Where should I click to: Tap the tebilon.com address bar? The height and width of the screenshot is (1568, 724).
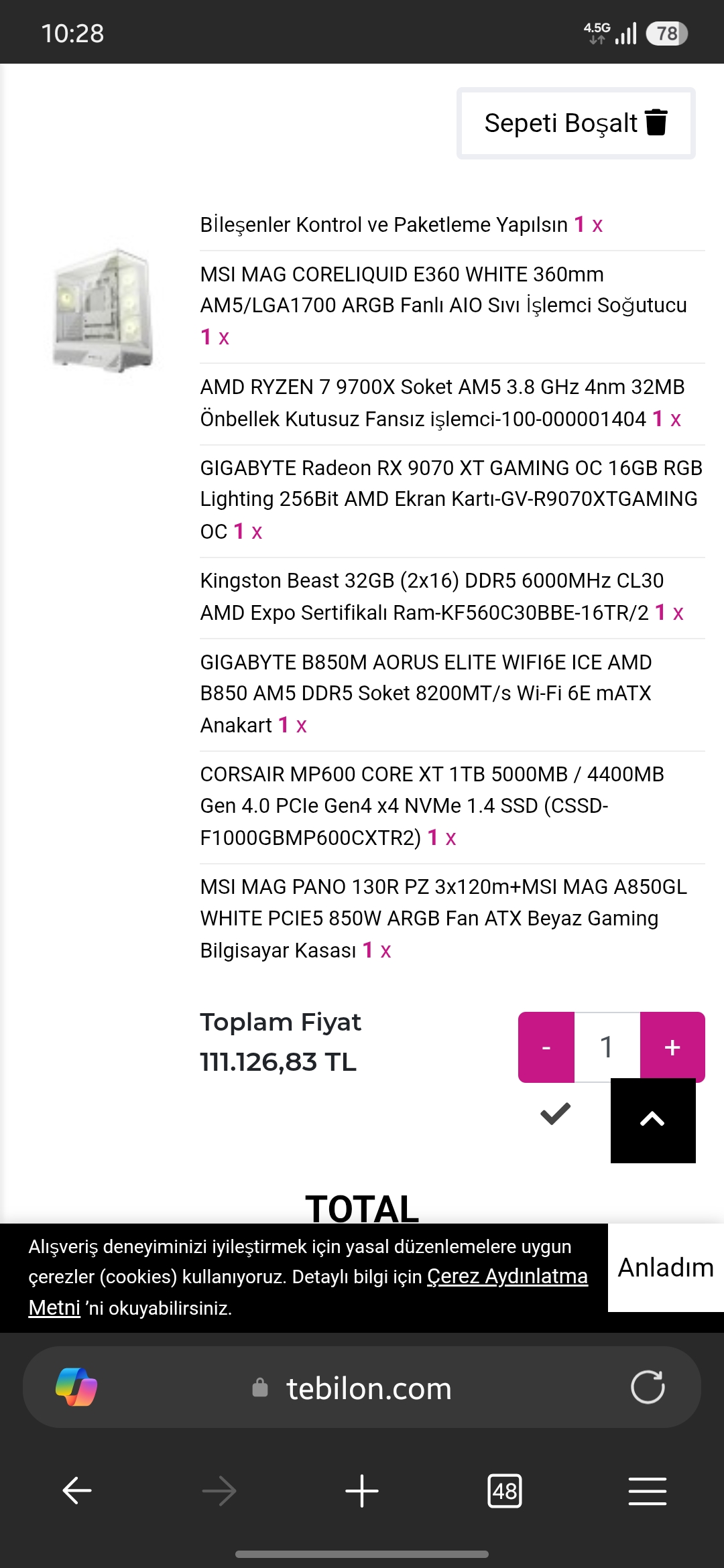(x=362, y=1387)
